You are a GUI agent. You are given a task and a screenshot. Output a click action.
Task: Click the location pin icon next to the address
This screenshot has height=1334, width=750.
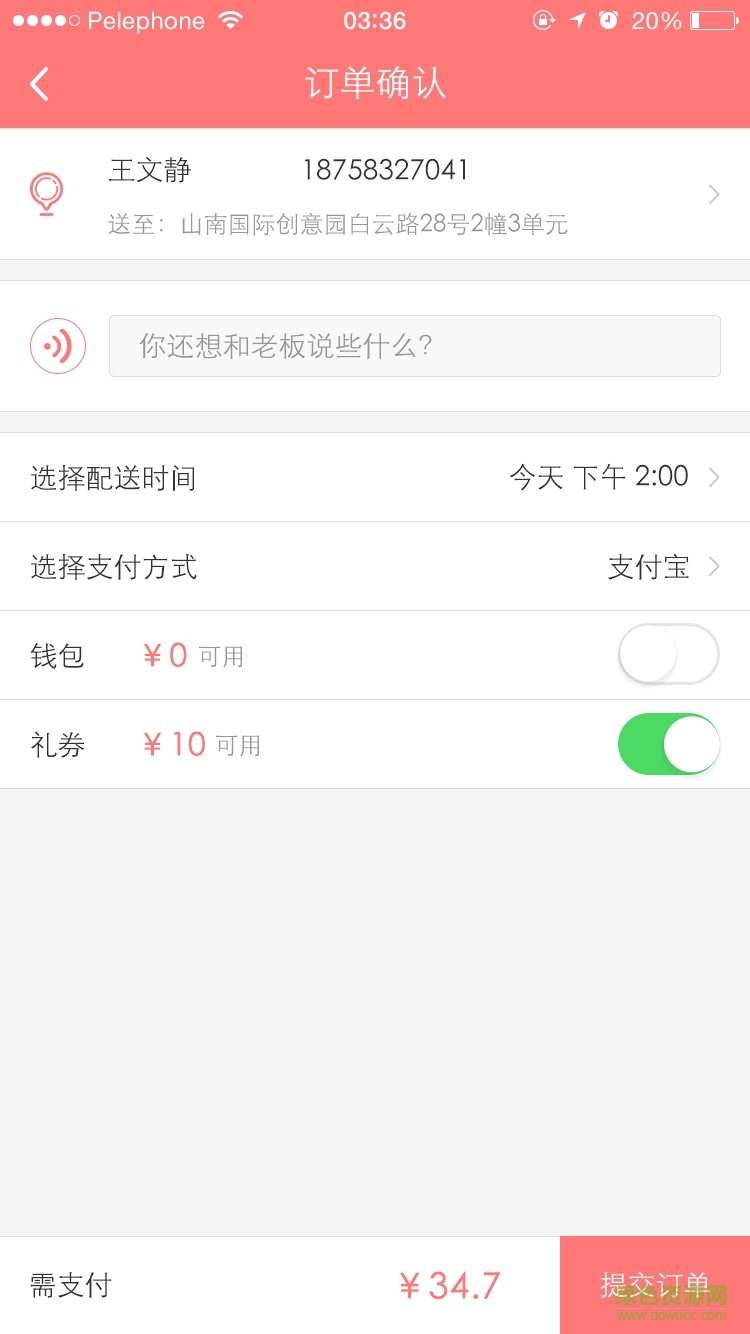[x=47, y=193]
